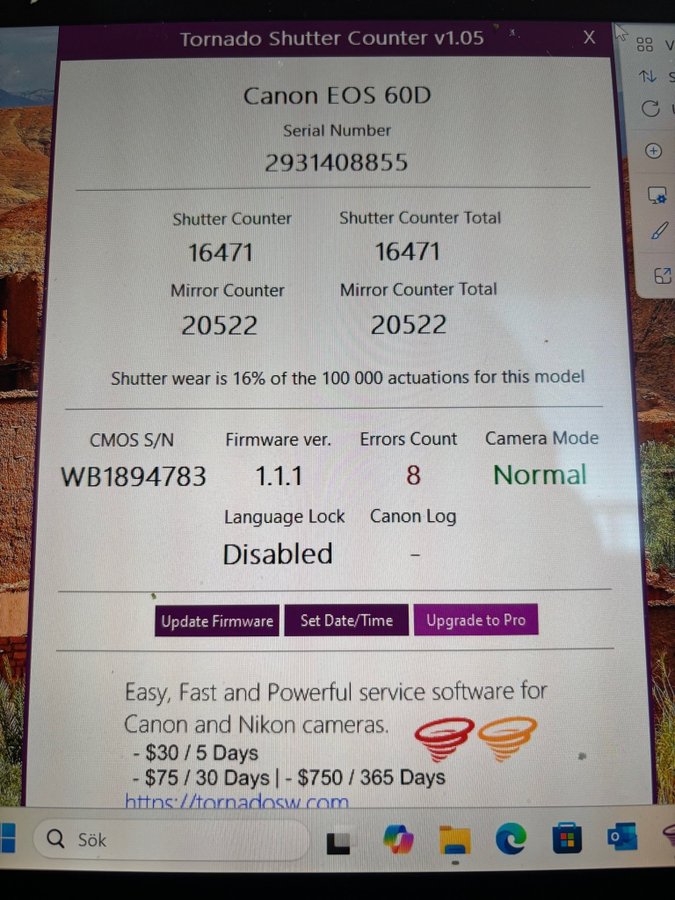
Task: Open Outlook from the taskbar
Action: tap(621, 838)
